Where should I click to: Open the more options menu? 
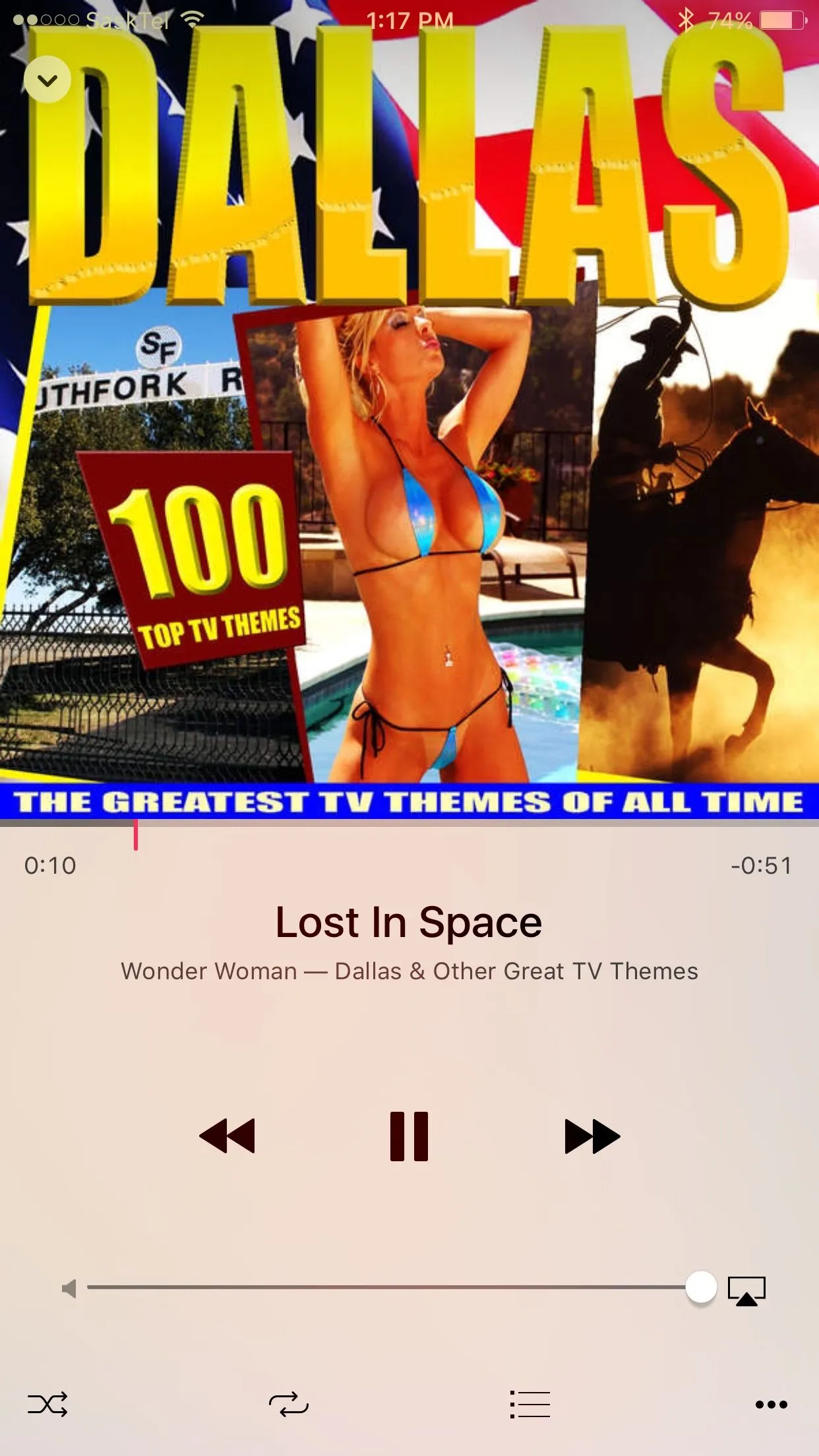(x=771, y=1404)
